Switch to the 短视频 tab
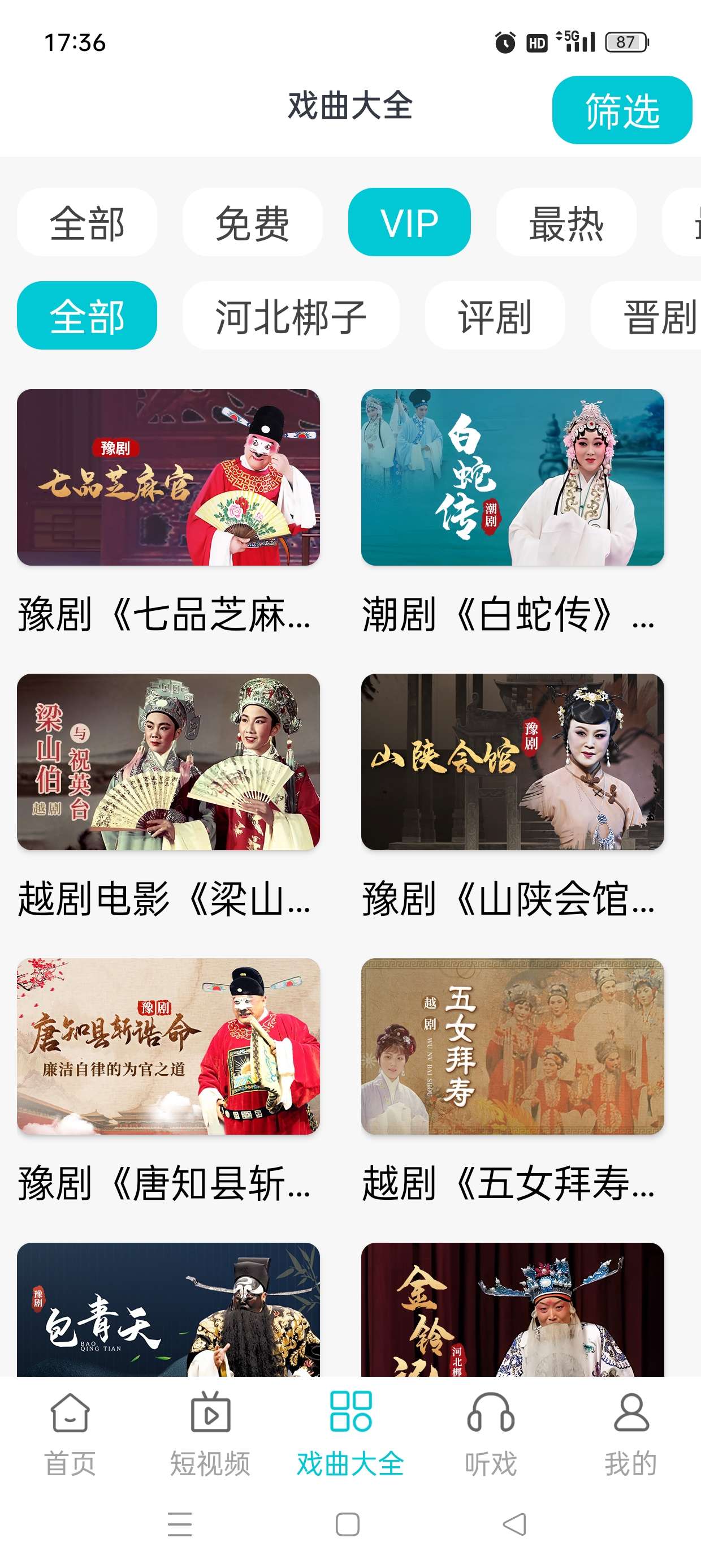 [210, 1434]
